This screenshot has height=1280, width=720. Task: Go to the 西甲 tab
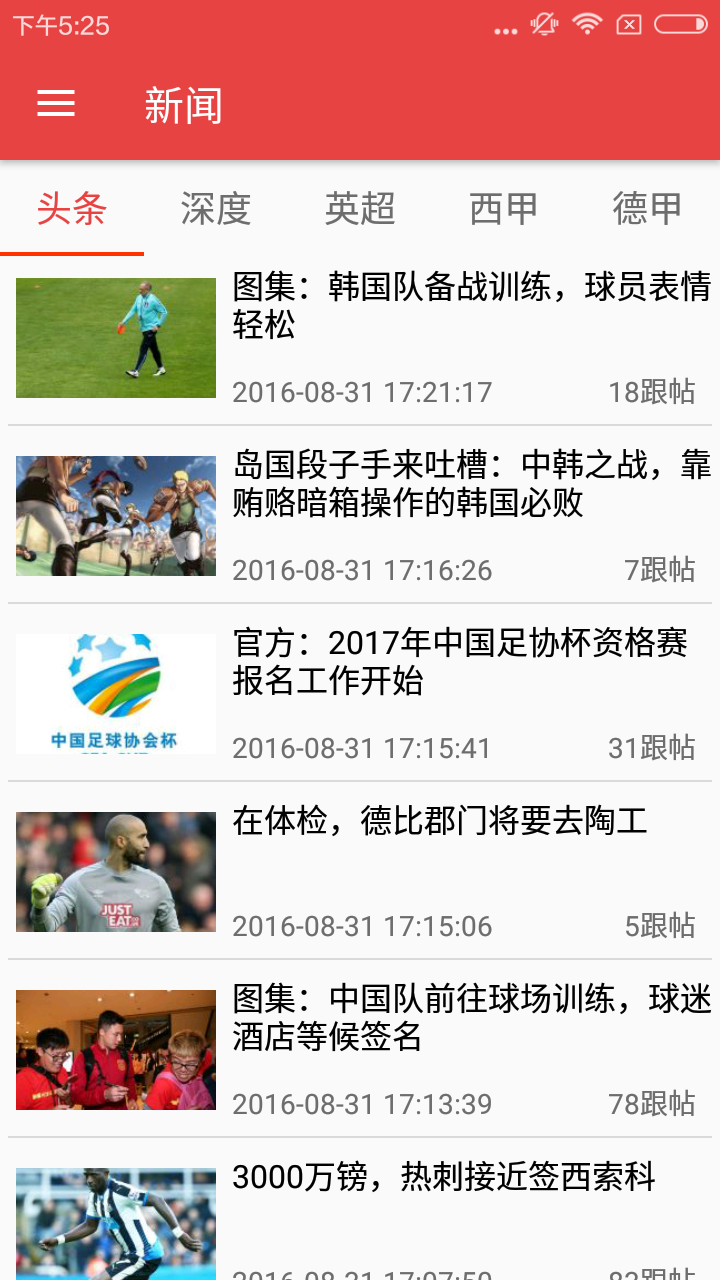click(503, 208)
